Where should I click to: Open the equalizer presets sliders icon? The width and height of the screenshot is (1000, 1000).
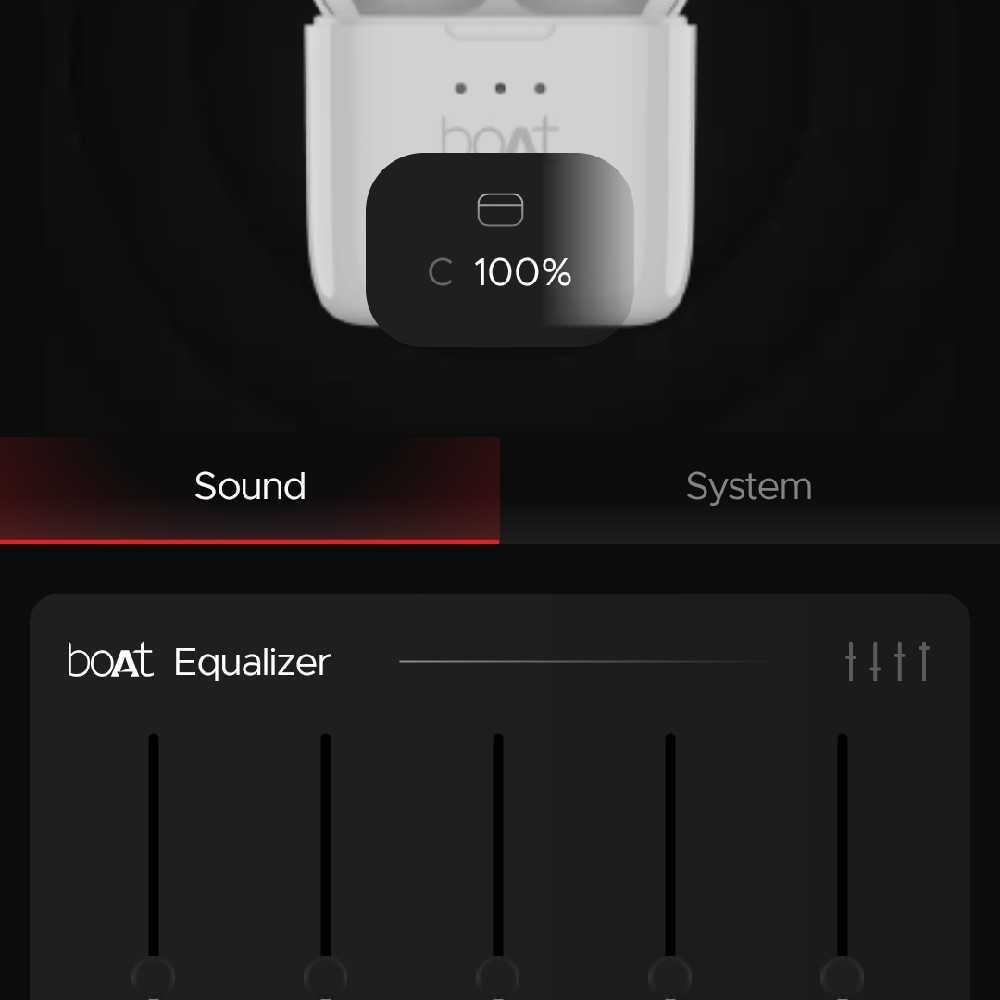[x=886, y=661]
